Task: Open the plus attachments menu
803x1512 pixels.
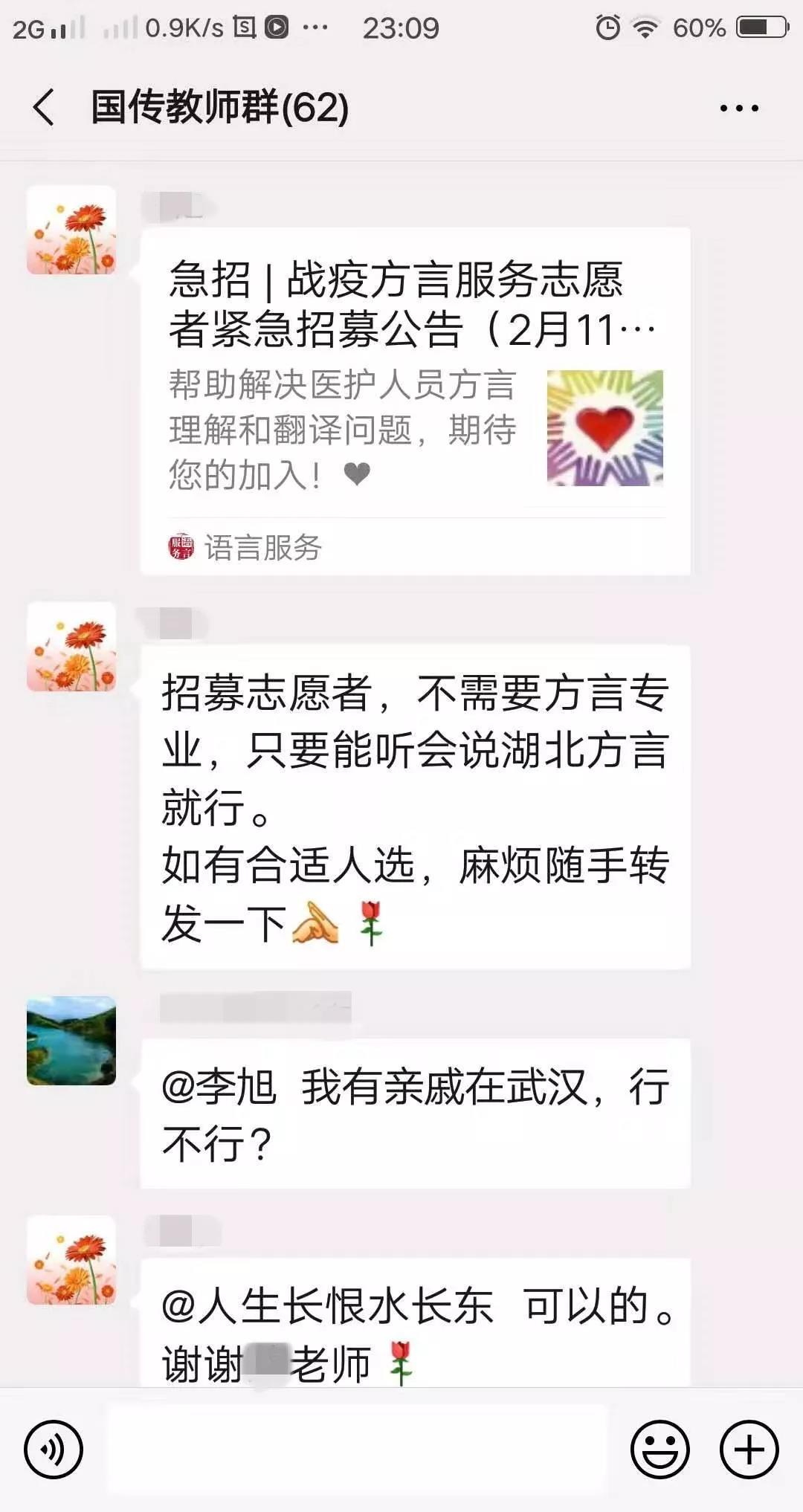Action: click(749, 1450)
